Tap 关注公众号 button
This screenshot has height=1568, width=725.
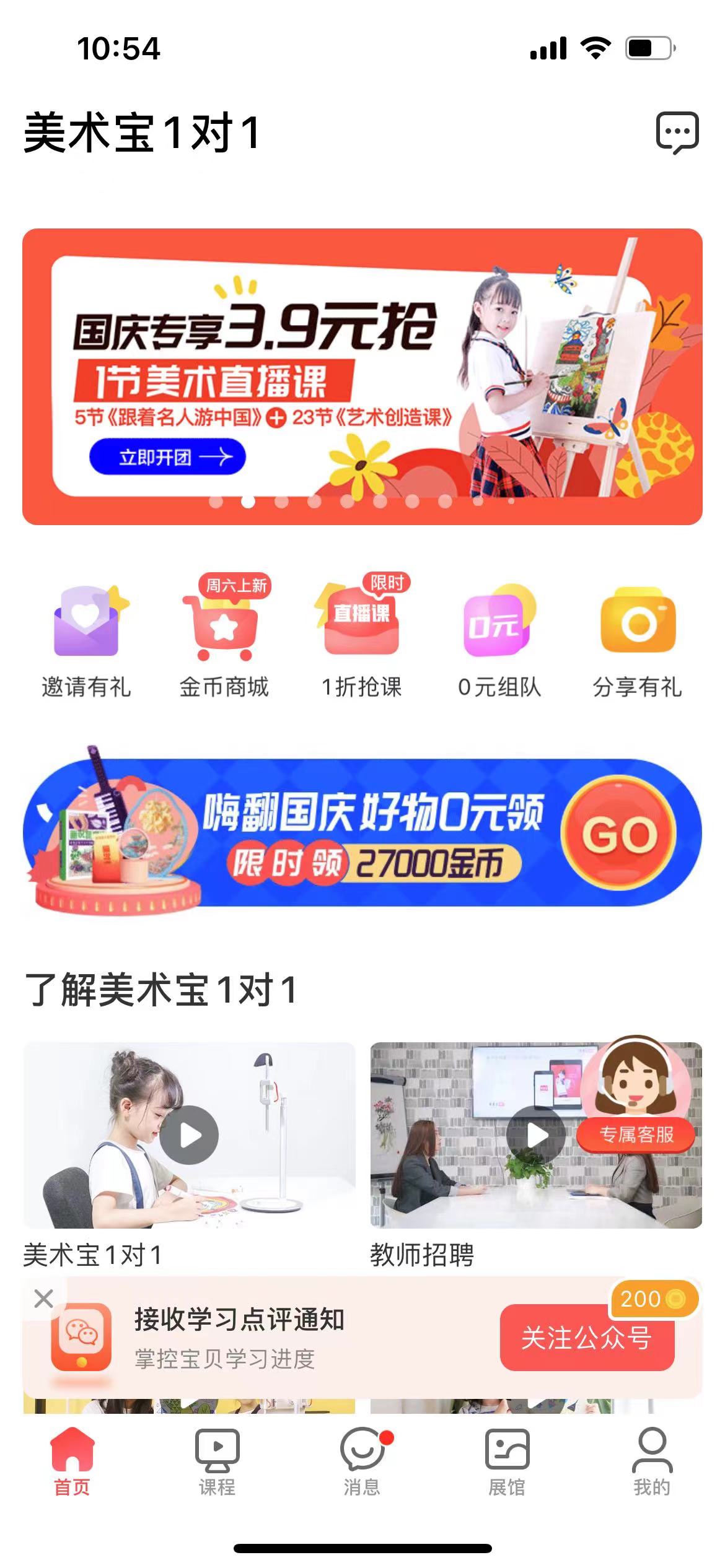click(x=586, y=1338)
